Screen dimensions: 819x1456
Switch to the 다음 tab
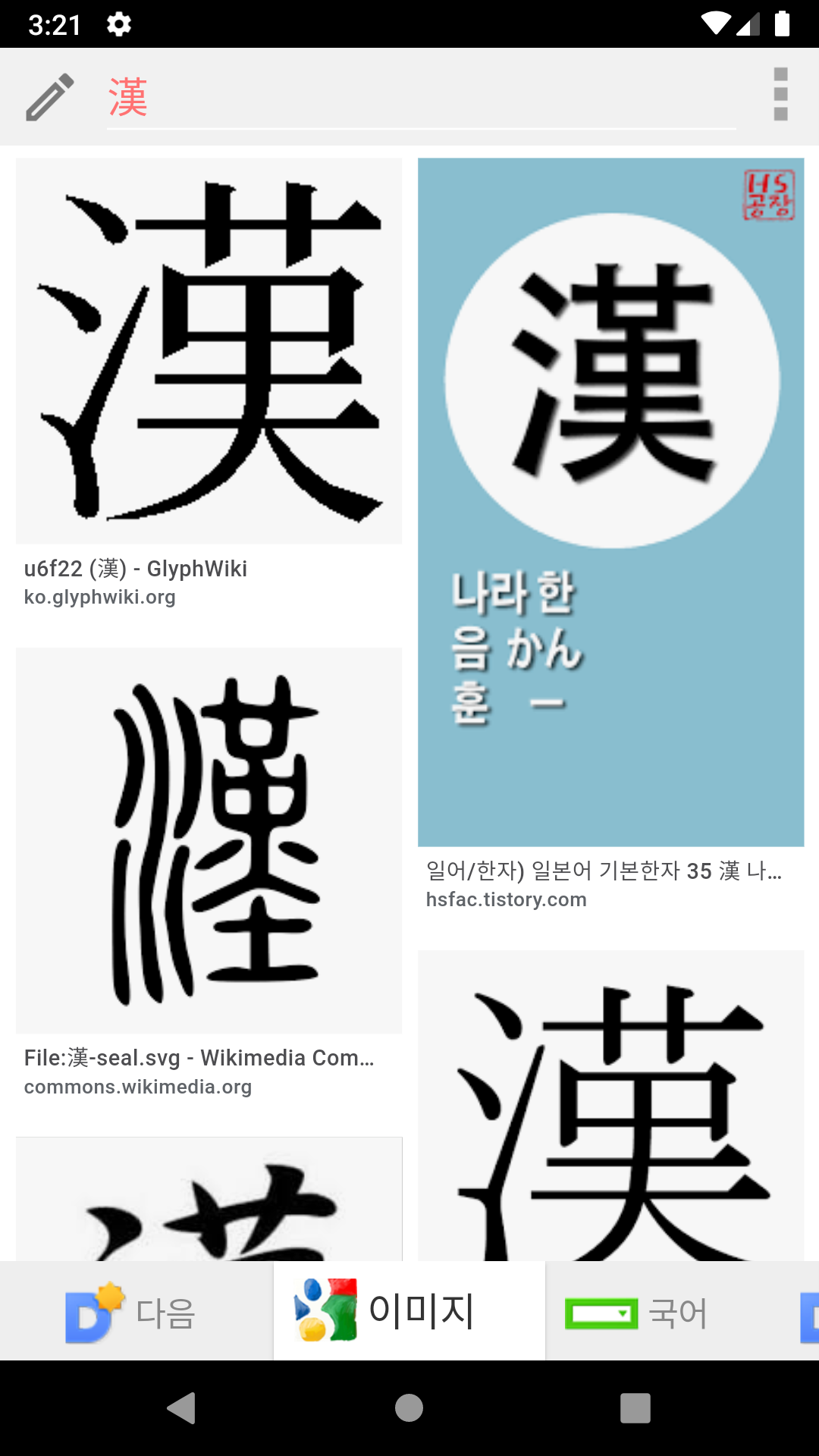(x=136, y=1312)
